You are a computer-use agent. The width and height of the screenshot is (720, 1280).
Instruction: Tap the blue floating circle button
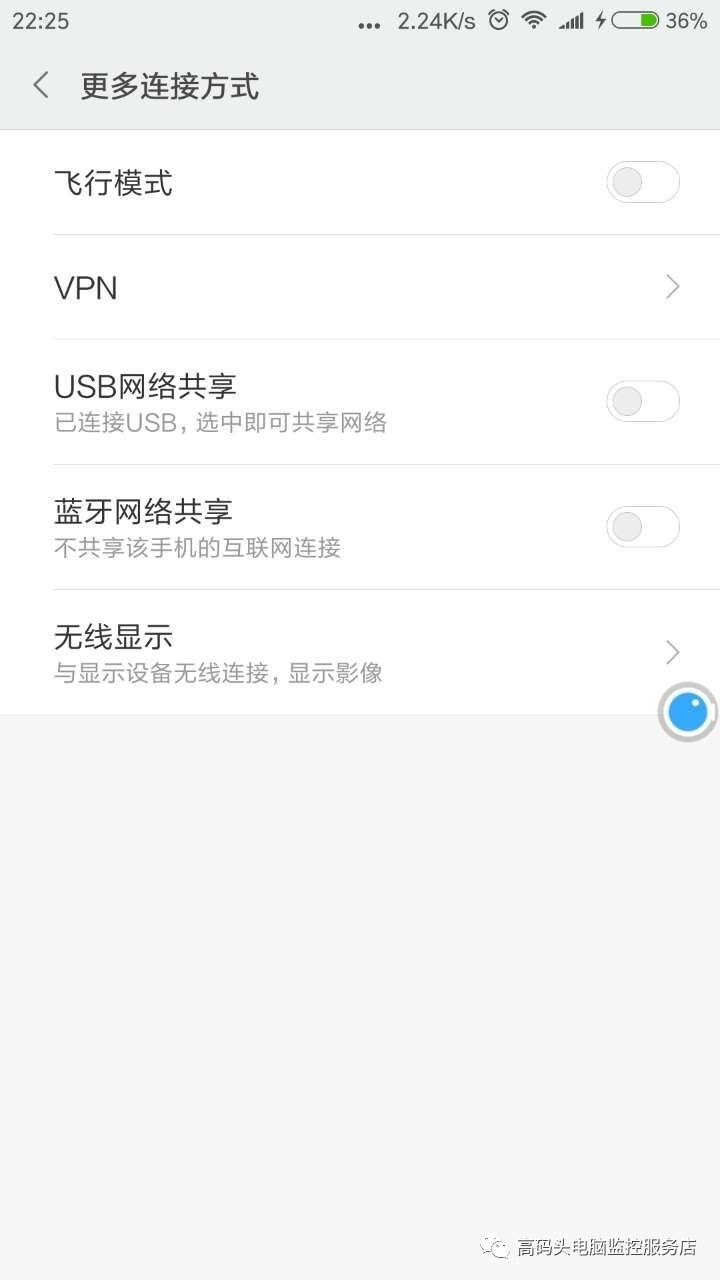[x=688, y=712]
